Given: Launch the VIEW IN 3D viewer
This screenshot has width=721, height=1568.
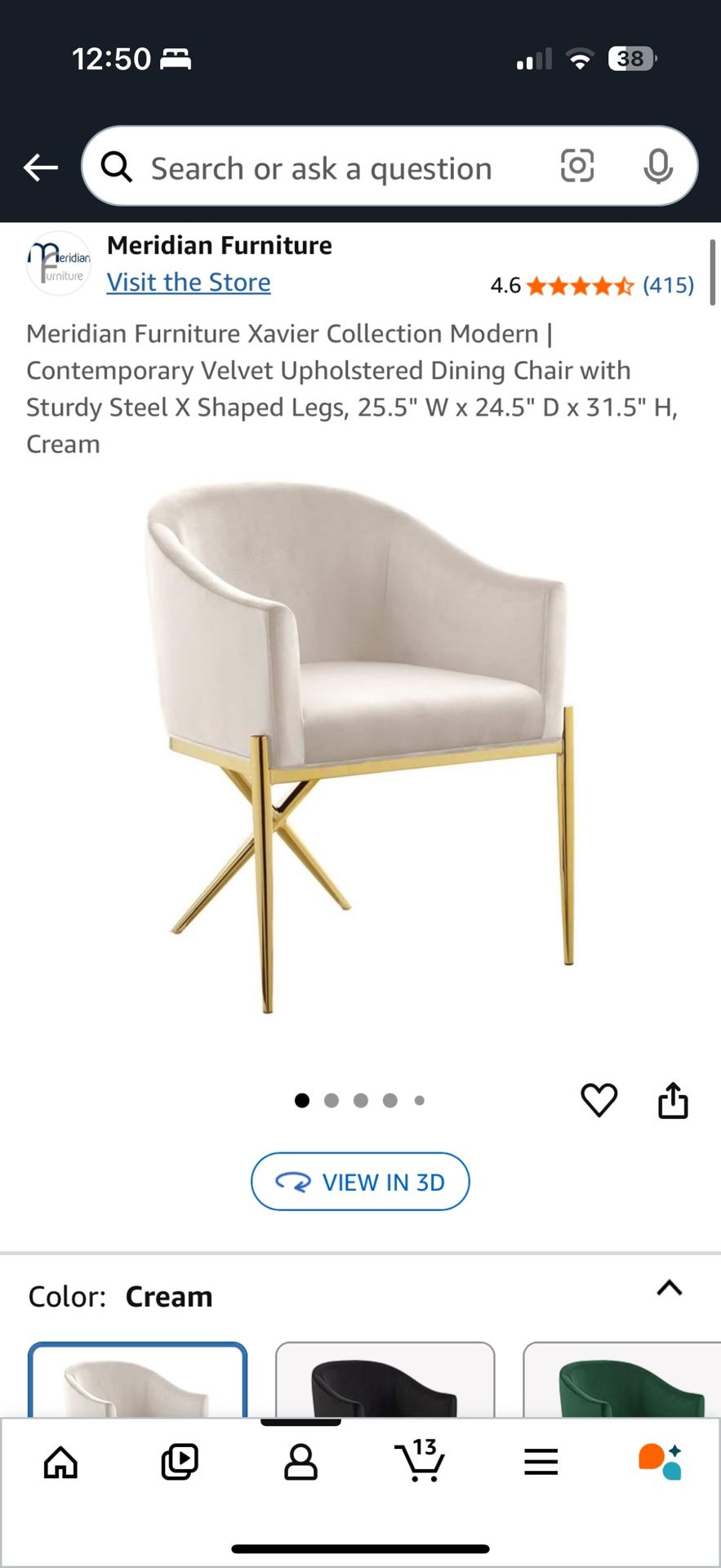Looking at the screenshot, I should pos(360,1182).
